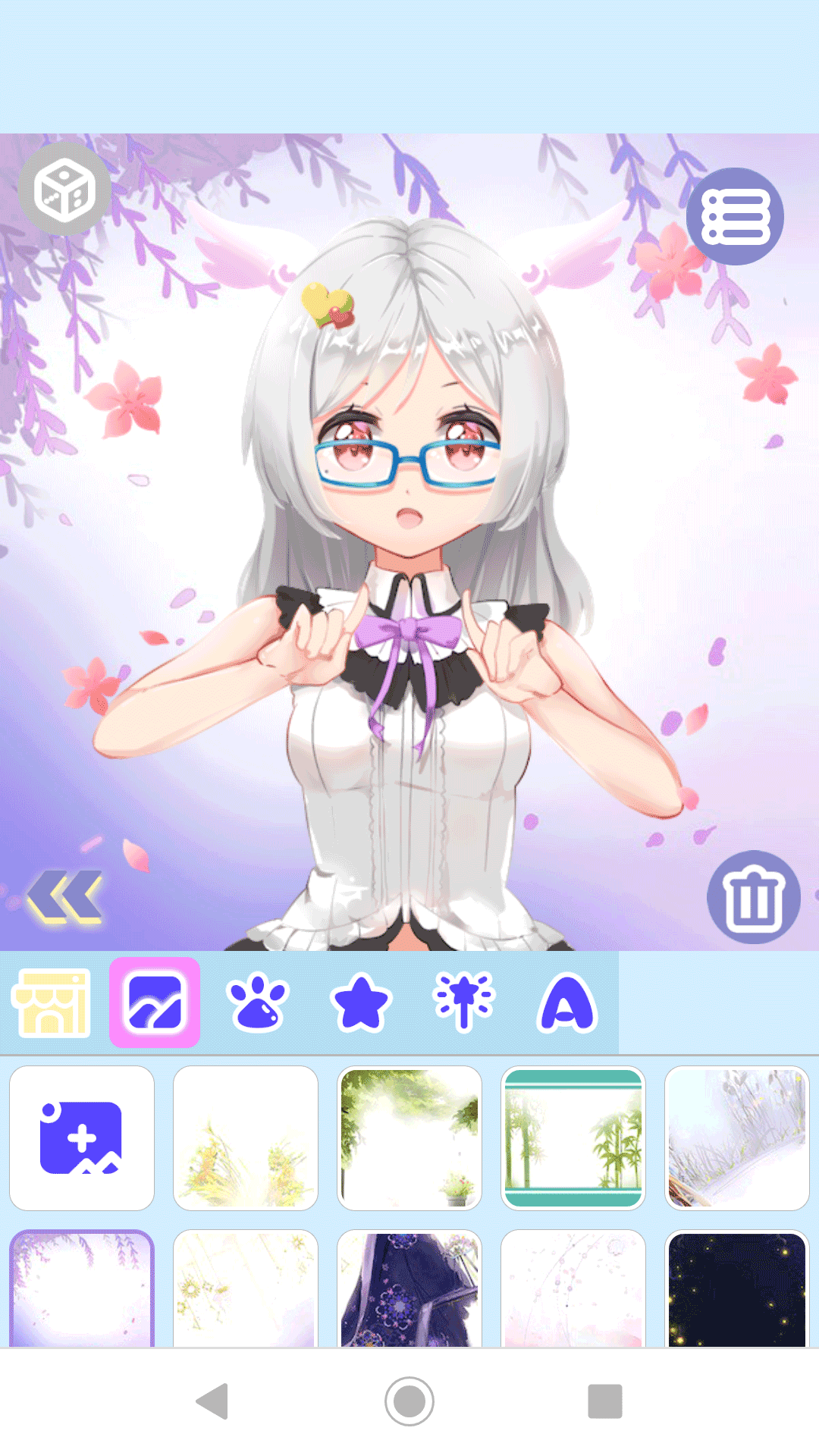Add a custom background image

tap(82, 1137)
